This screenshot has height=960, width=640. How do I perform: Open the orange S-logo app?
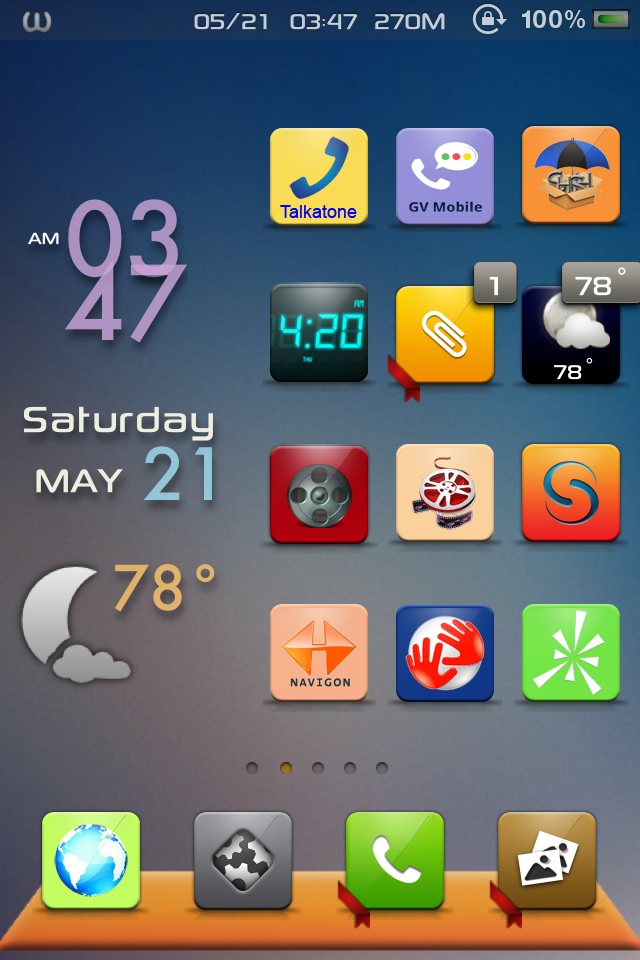point(571,493)
